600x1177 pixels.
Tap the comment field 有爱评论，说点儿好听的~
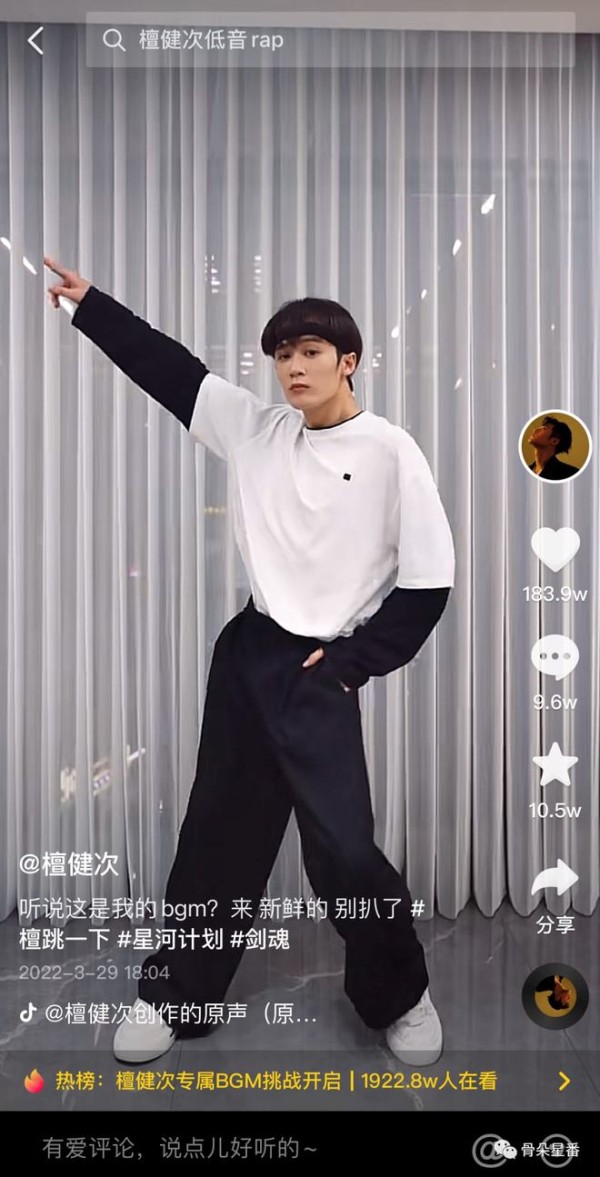click(179, 1148)
